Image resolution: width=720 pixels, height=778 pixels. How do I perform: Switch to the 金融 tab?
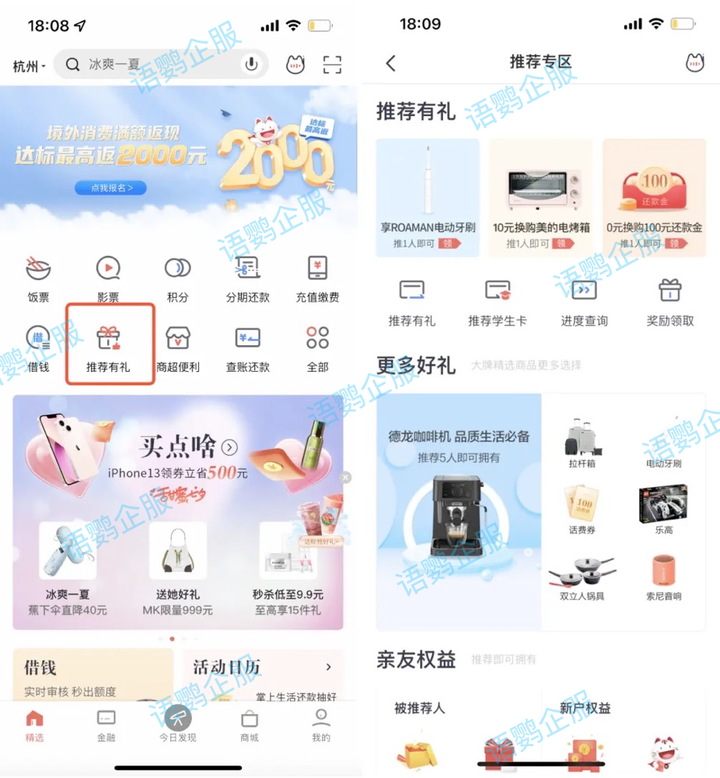(x=105, y=725)
